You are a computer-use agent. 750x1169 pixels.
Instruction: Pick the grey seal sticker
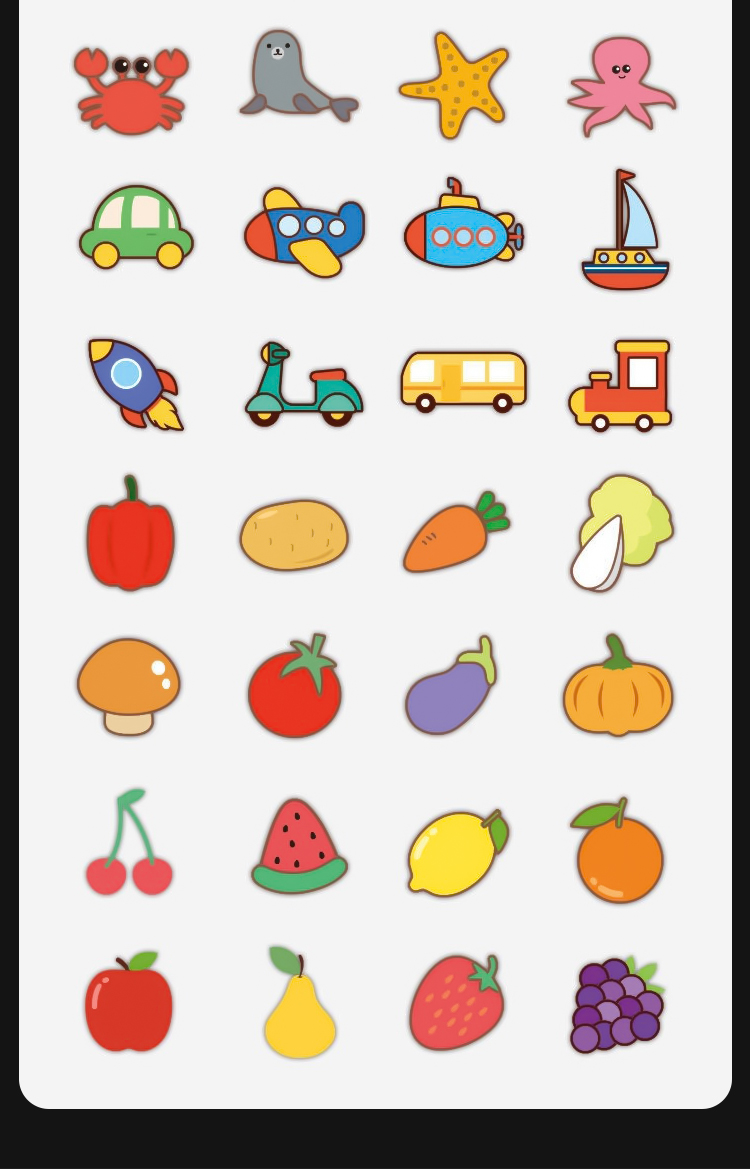coord(290,80)
